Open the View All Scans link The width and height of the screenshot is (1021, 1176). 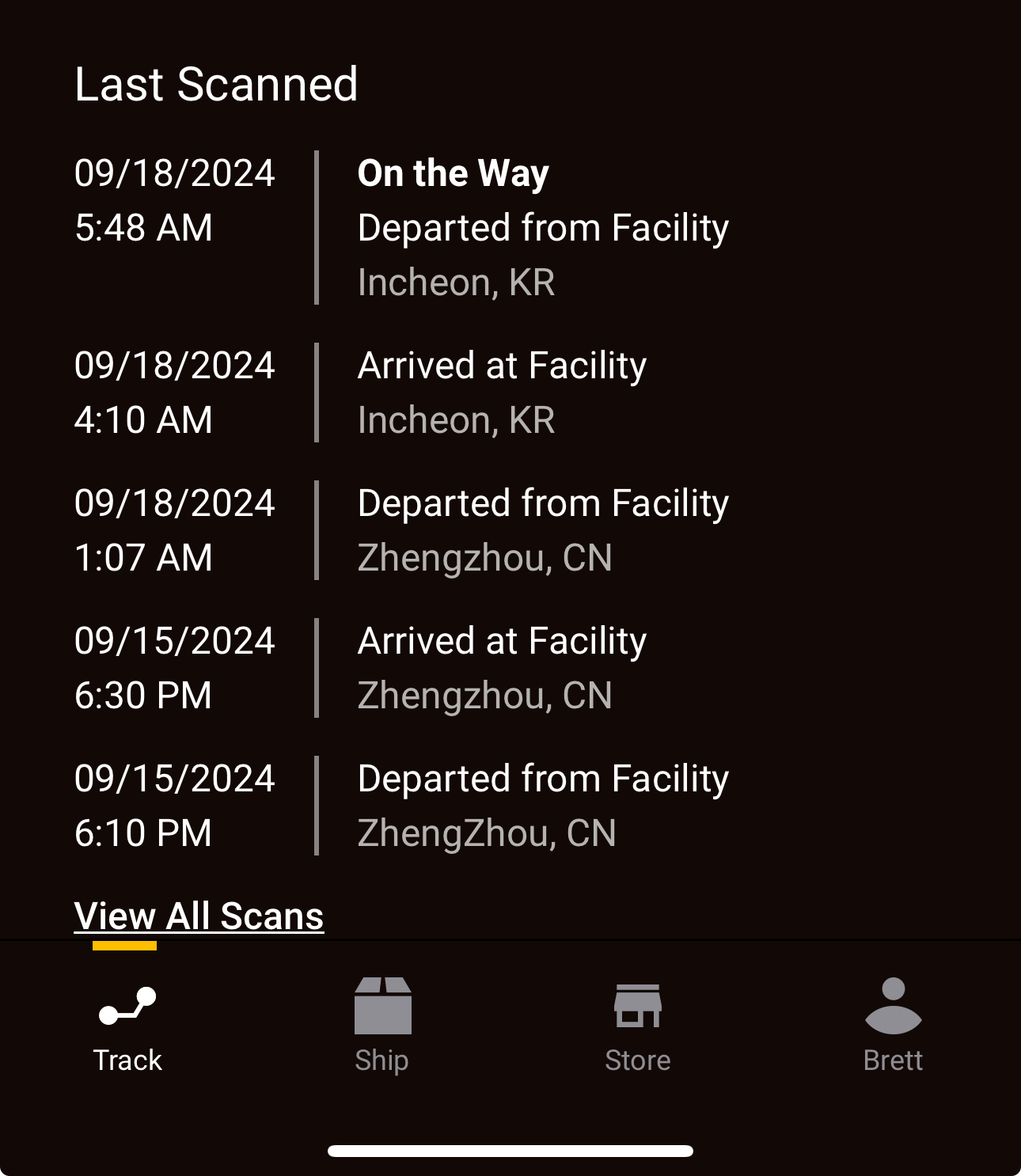[199, 916]
